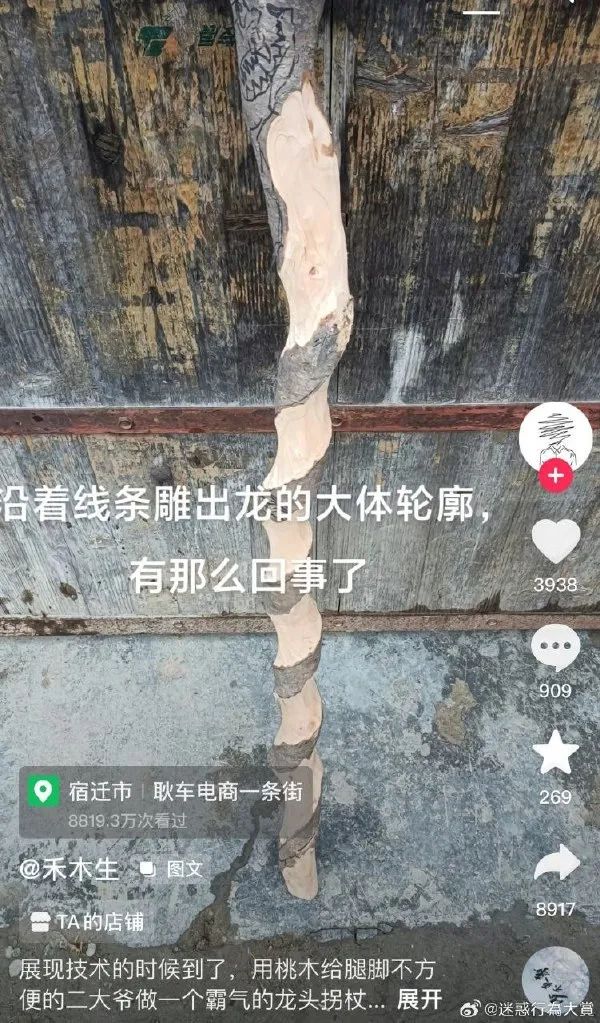Open the comments with 909 replies
The width and height of the screenshot is (600, 1023).
pyautogui.click(x=555, y=647)
